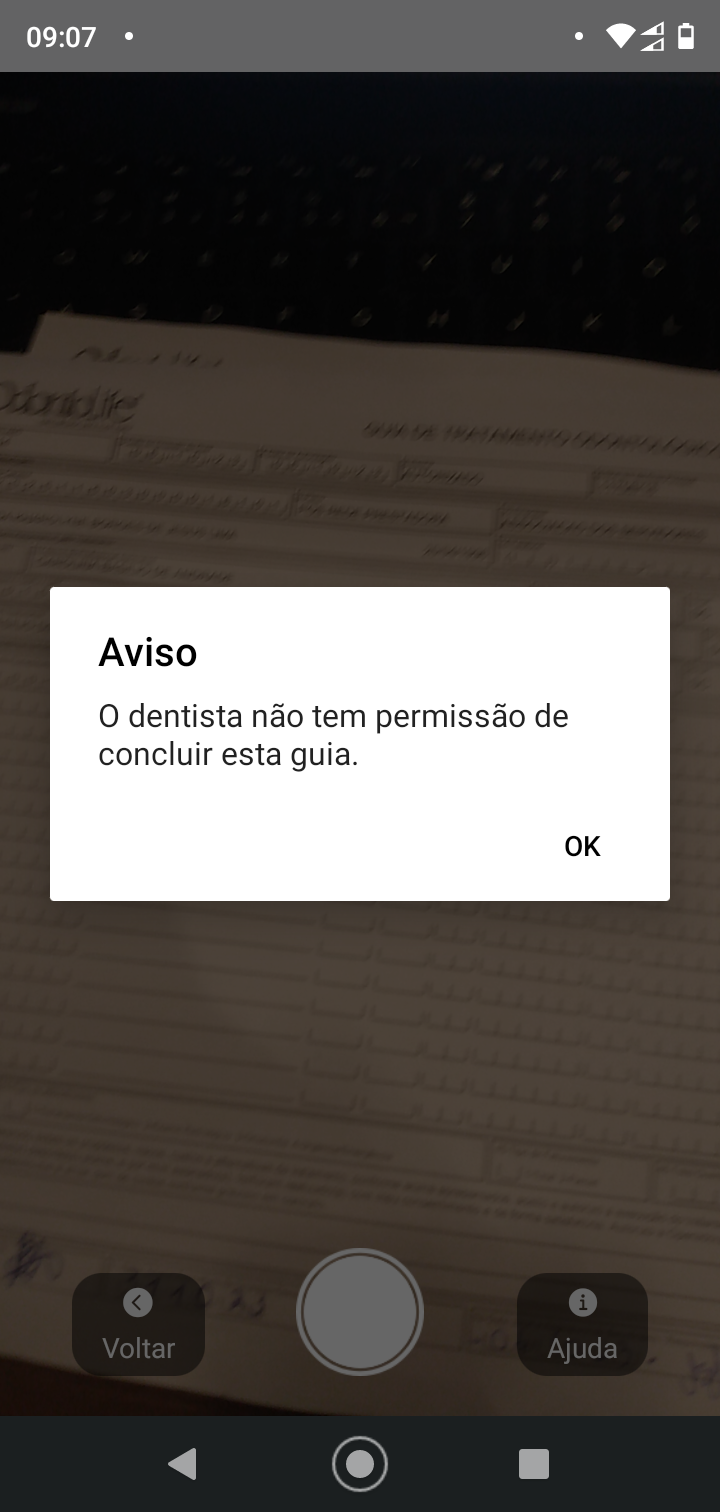
Task: Capture a photo with the shutter button
Action: 360,1311
